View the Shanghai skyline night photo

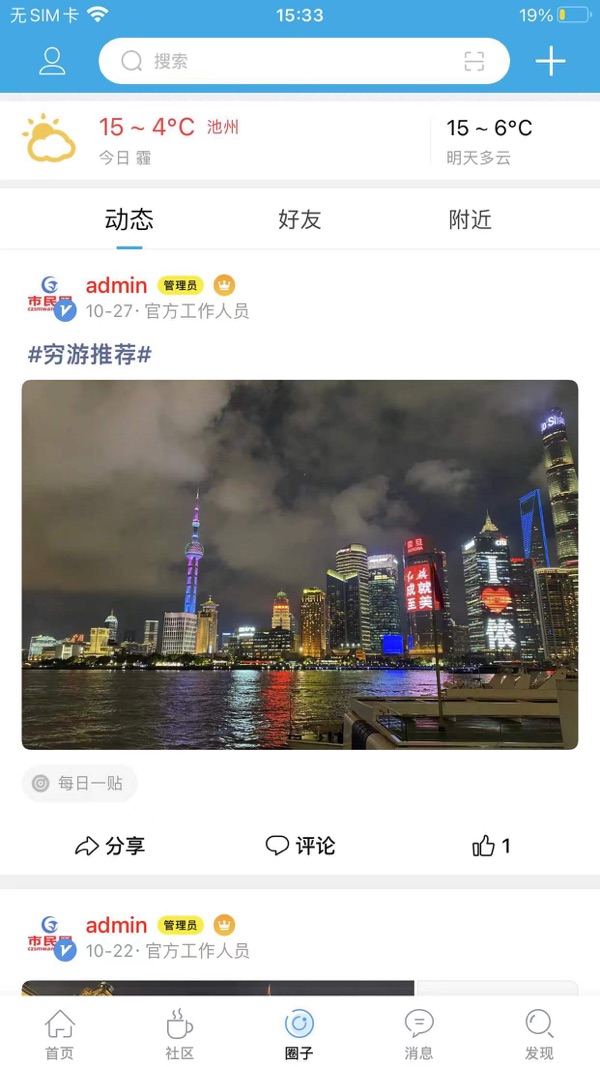[x=300, y=564]
